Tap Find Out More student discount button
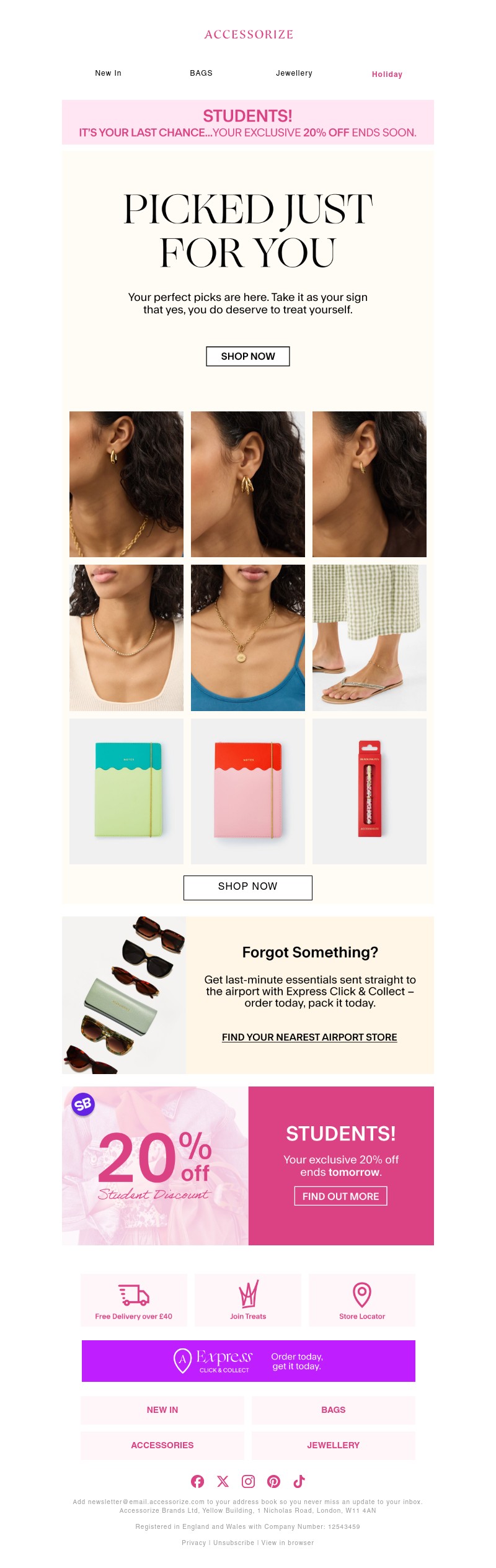This screenshot has width=496, height=1568. click(x=340, y=1196)
